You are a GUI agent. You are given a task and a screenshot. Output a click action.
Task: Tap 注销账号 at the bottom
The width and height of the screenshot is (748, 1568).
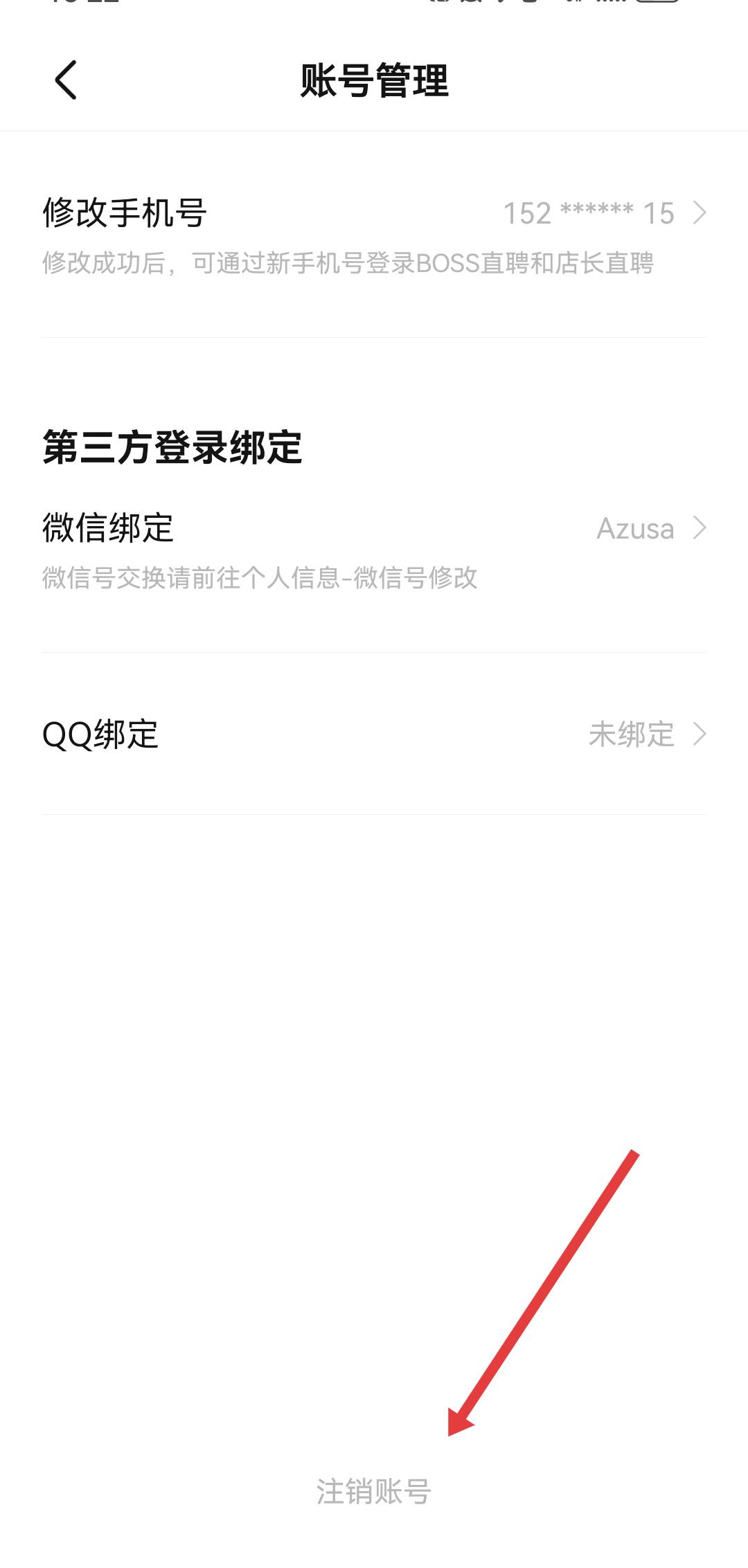[374, 1491]
